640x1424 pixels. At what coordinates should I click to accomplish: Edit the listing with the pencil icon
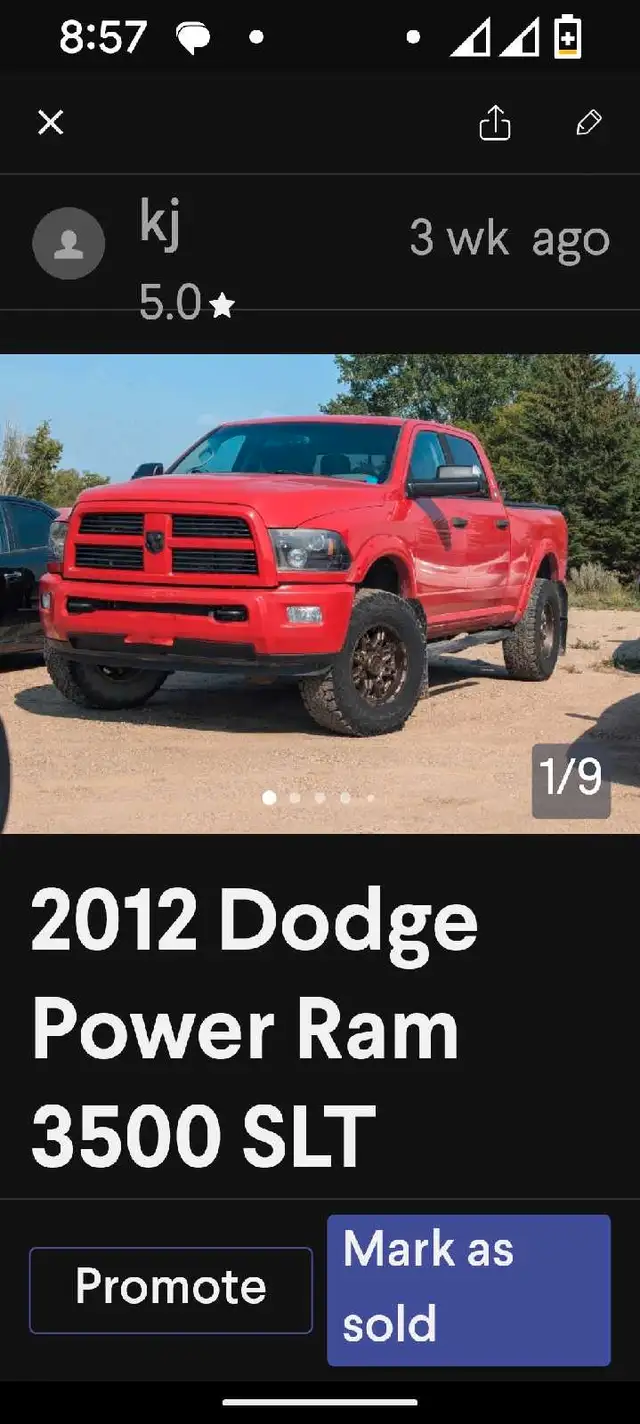[589, 122]
